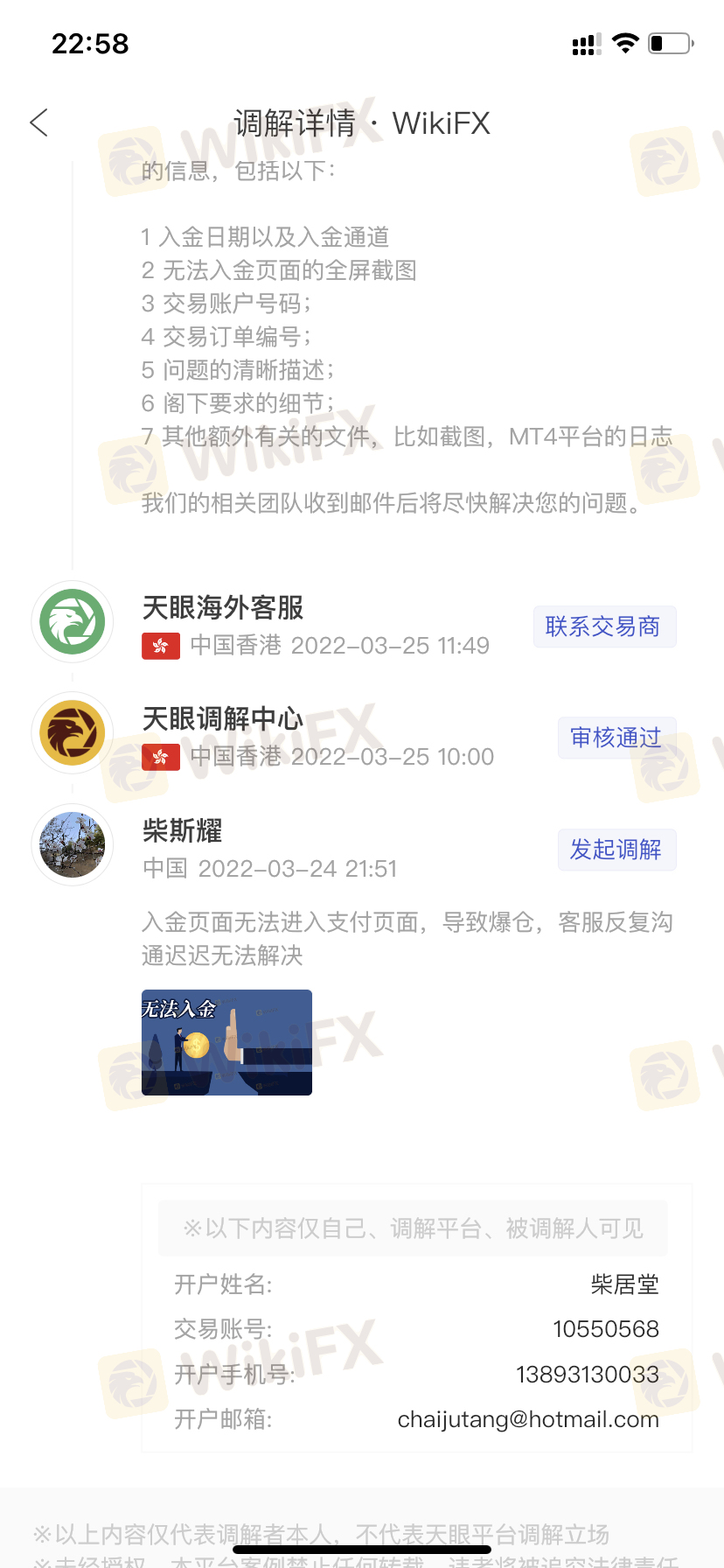This screenshot has width=724, height=1568.
Task: View 柴斯耀 profile picture
Action: point(73,845)
